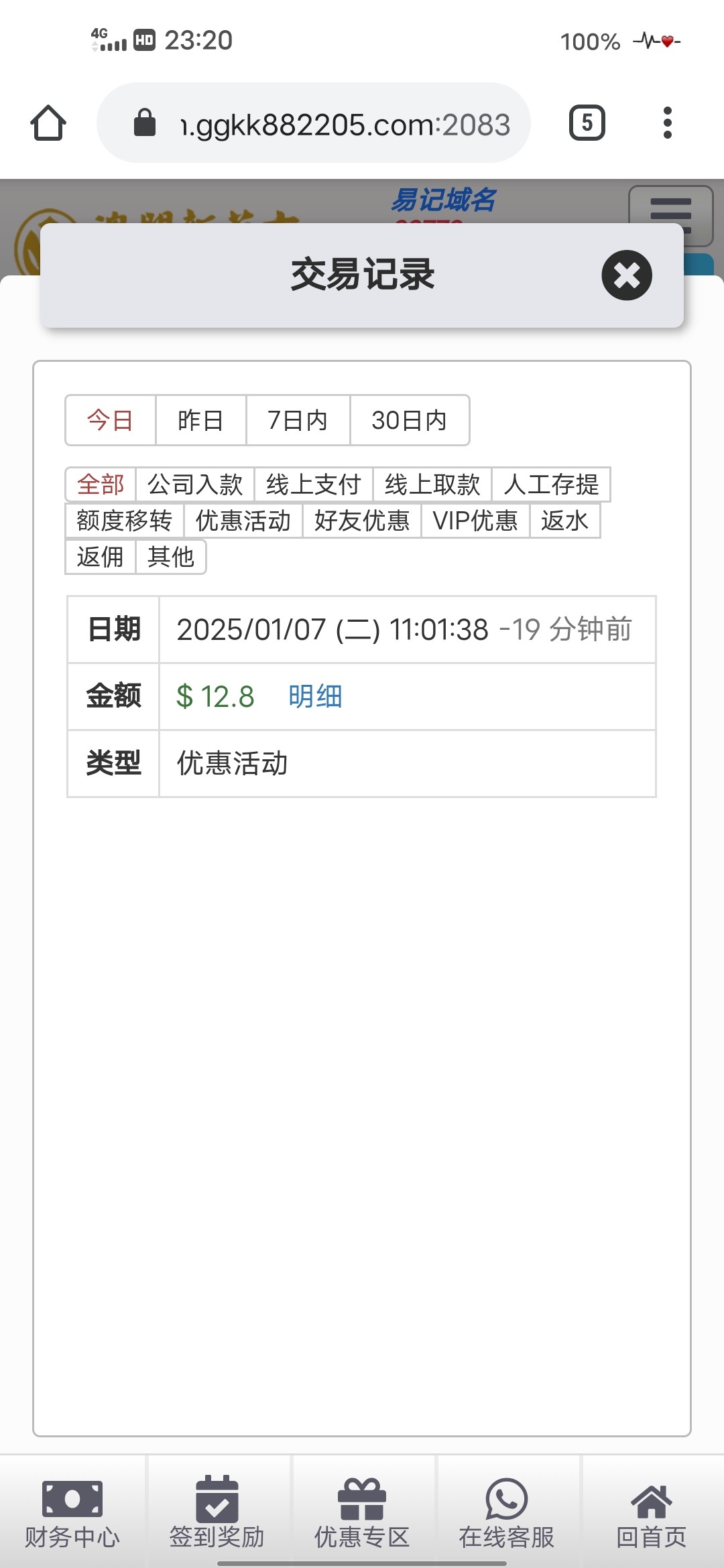
Task: Go to 财务中心
Action: pos(72,1512)
